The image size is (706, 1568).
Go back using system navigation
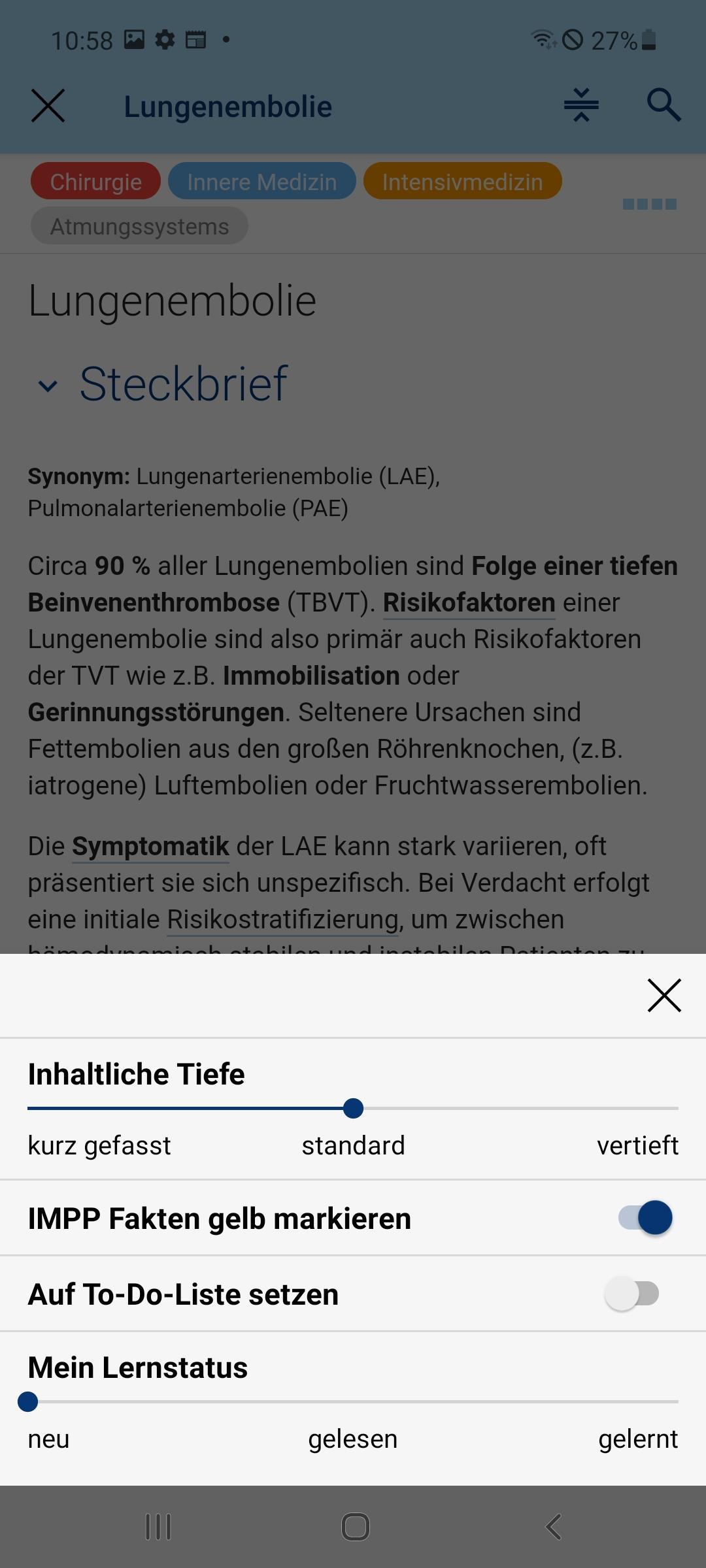coord(553,1527)
